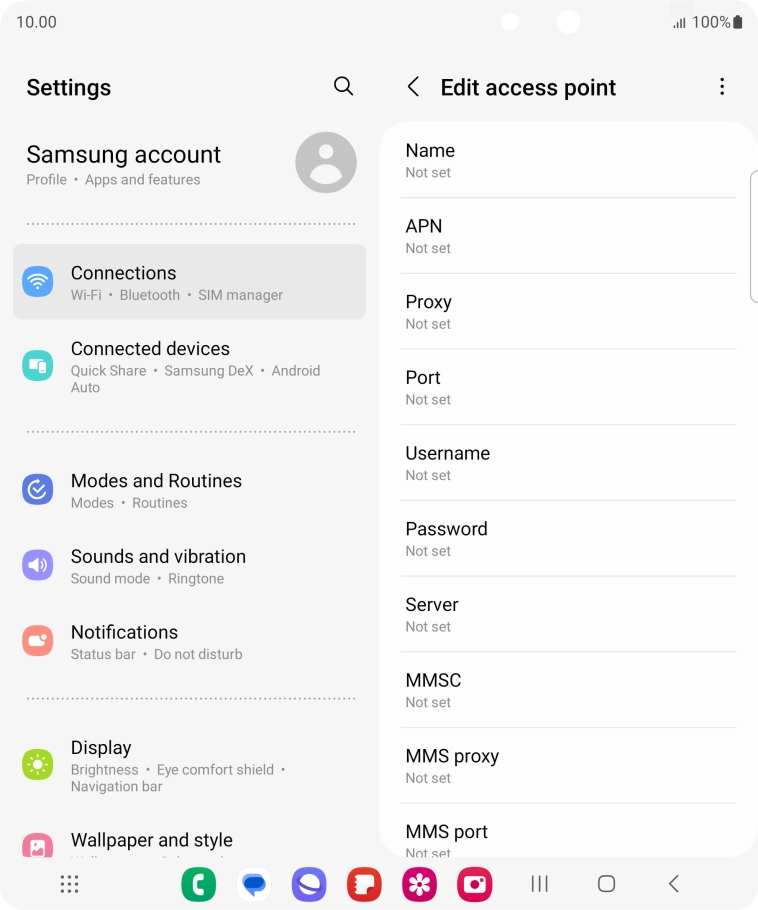Set the Username field
The height and width of the screenshot is (910, 758).
[x=568, y=463]
